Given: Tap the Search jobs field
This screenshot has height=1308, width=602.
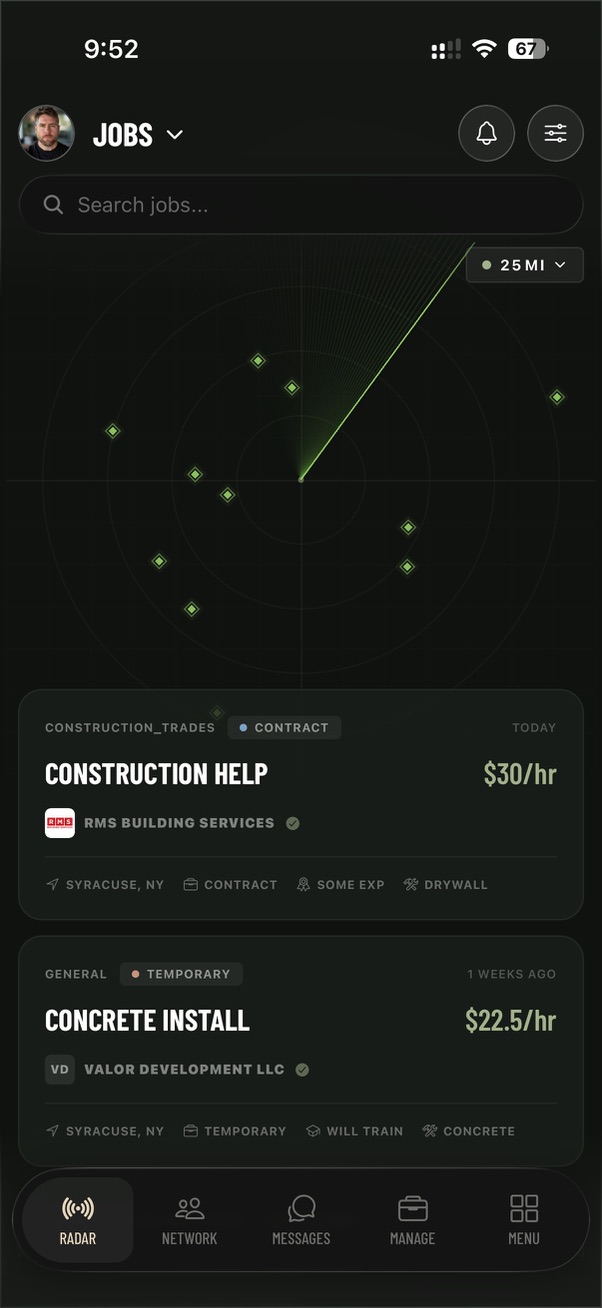Looking at the screenshot, I should [300, 205].
